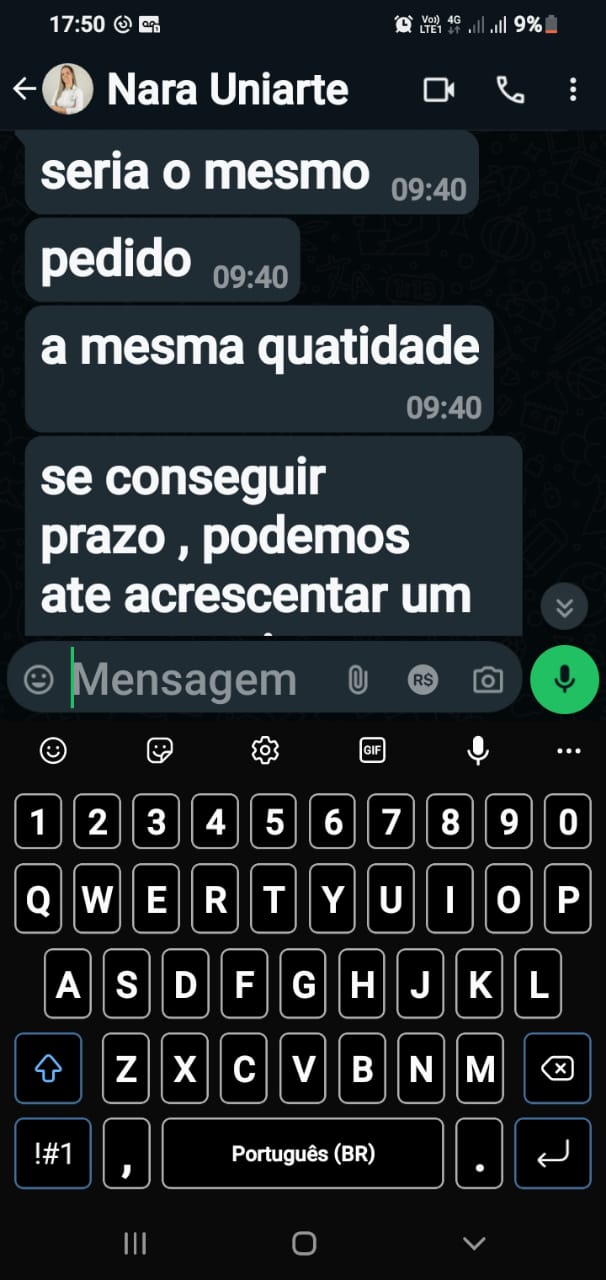Open Nara Uniarte's contact info
The image size is (606, 1280).
pos(228,90)
